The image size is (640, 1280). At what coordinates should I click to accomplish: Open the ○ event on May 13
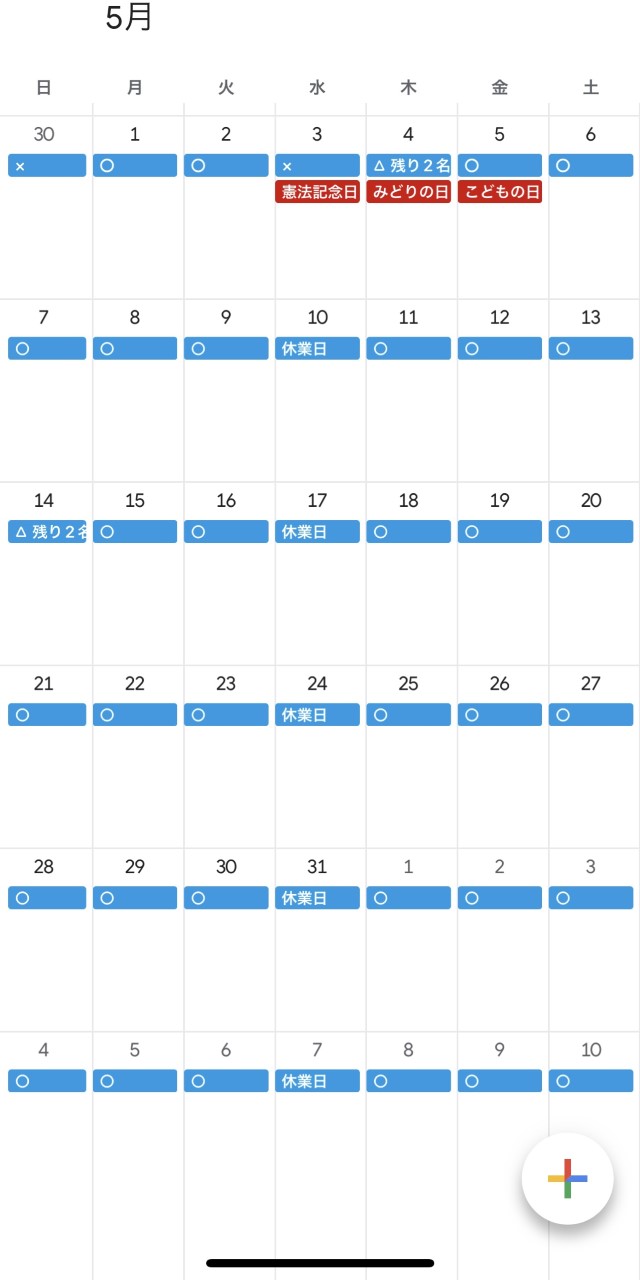point(591,349)
